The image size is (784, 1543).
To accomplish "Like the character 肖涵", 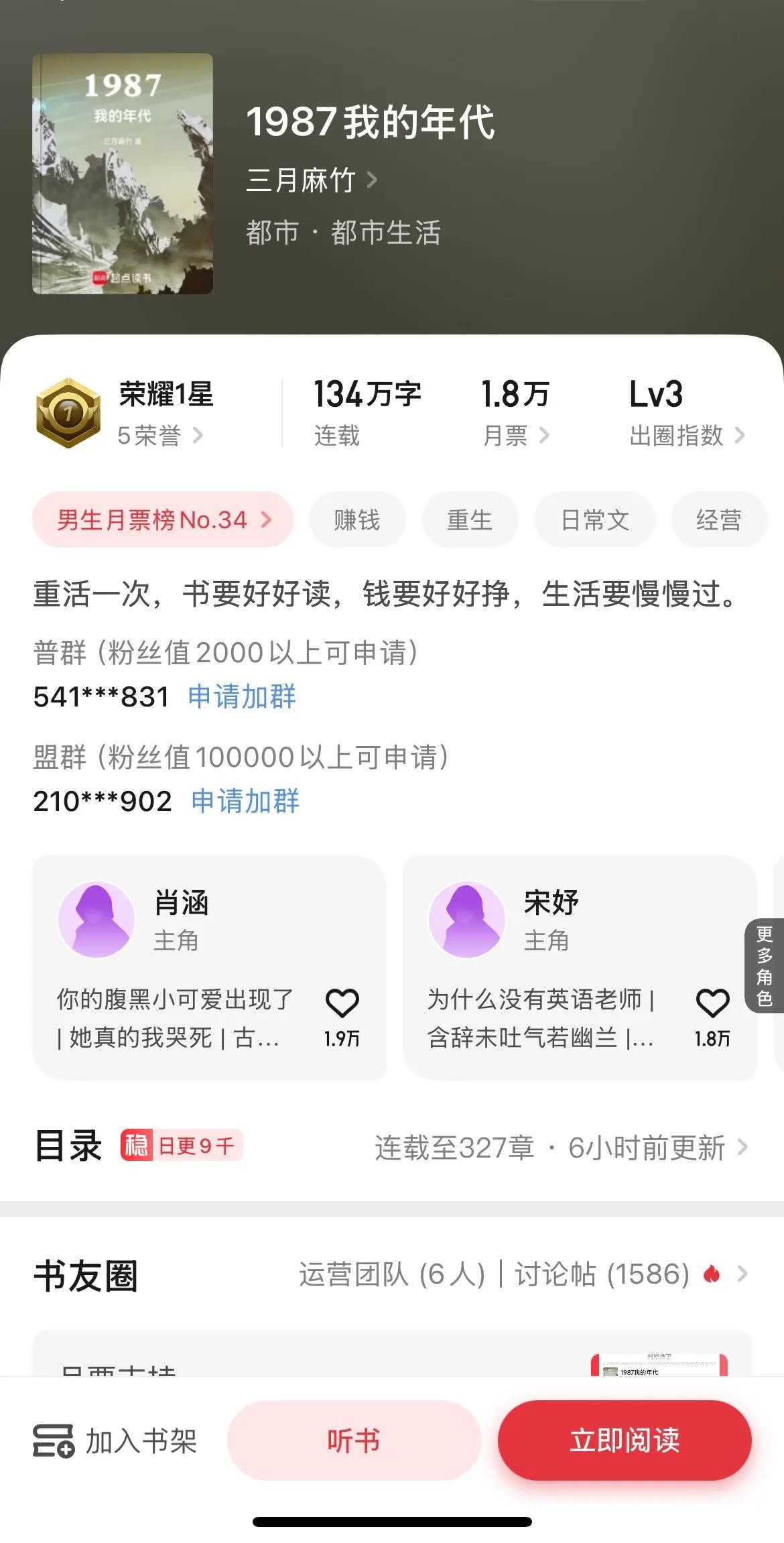I will [x=342, y=1004].
